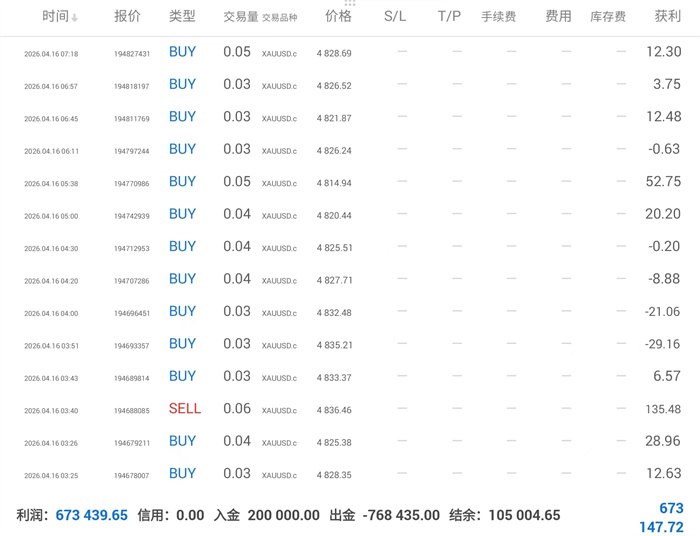Sort by 交易量 column header
The width and height of the screenshot is (700, 536).
[240, 17]
